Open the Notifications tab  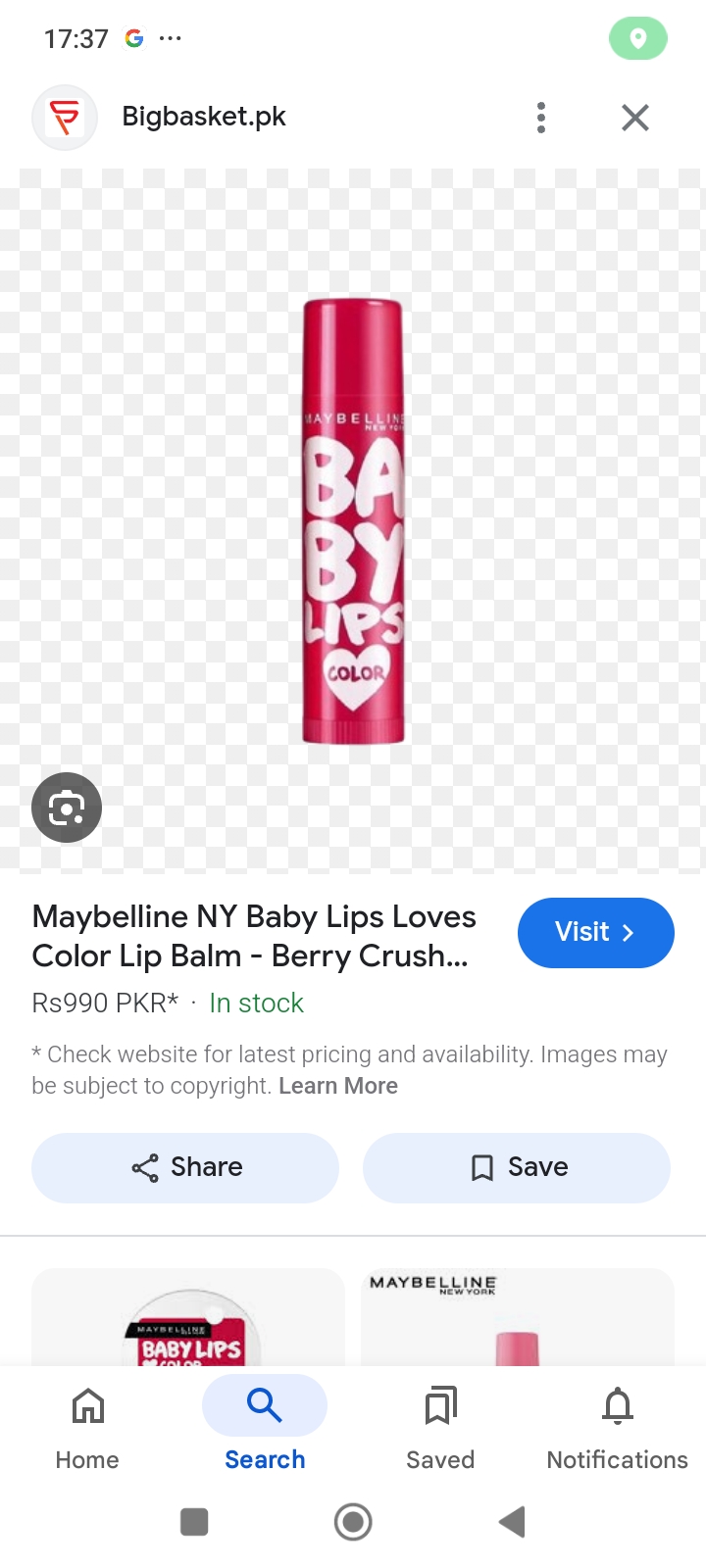tap(617, 1428)
